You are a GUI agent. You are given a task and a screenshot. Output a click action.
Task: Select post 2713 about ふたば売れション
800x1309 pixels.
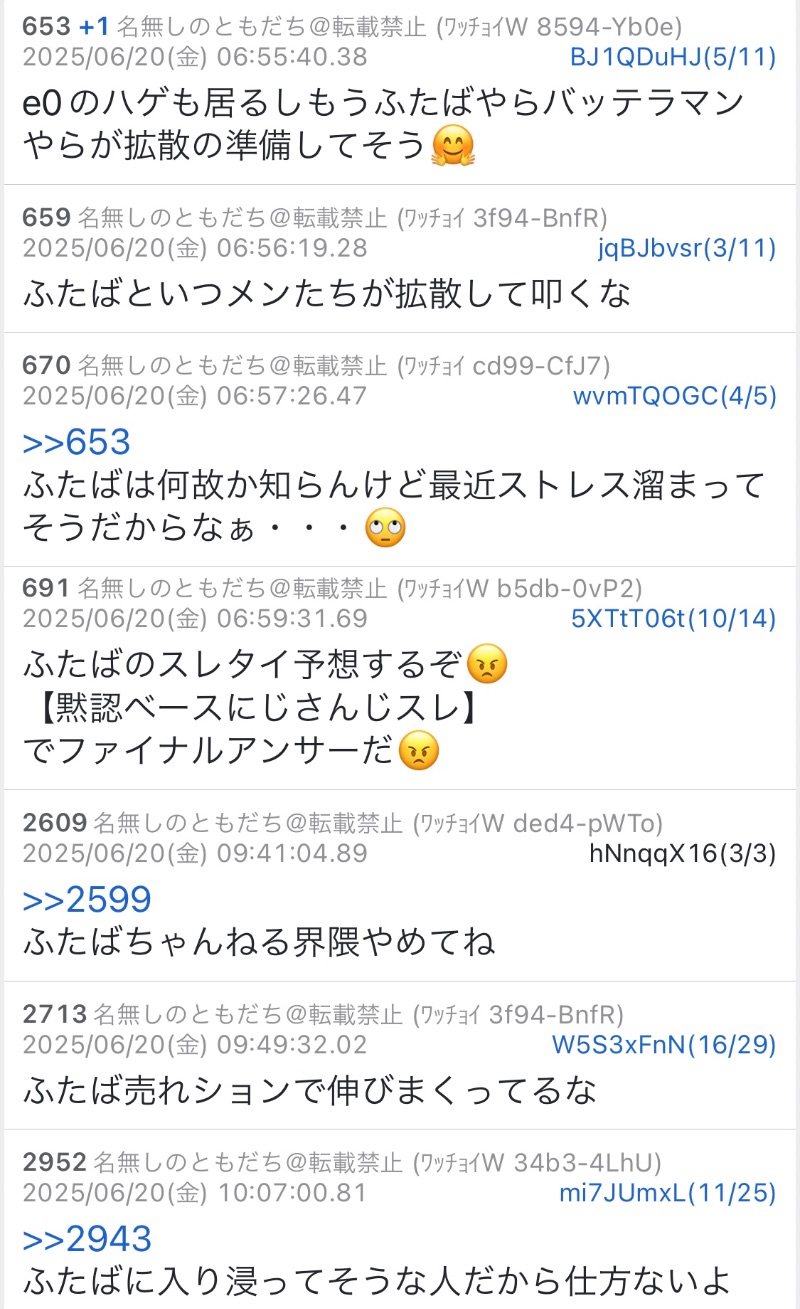point(400,1056)
